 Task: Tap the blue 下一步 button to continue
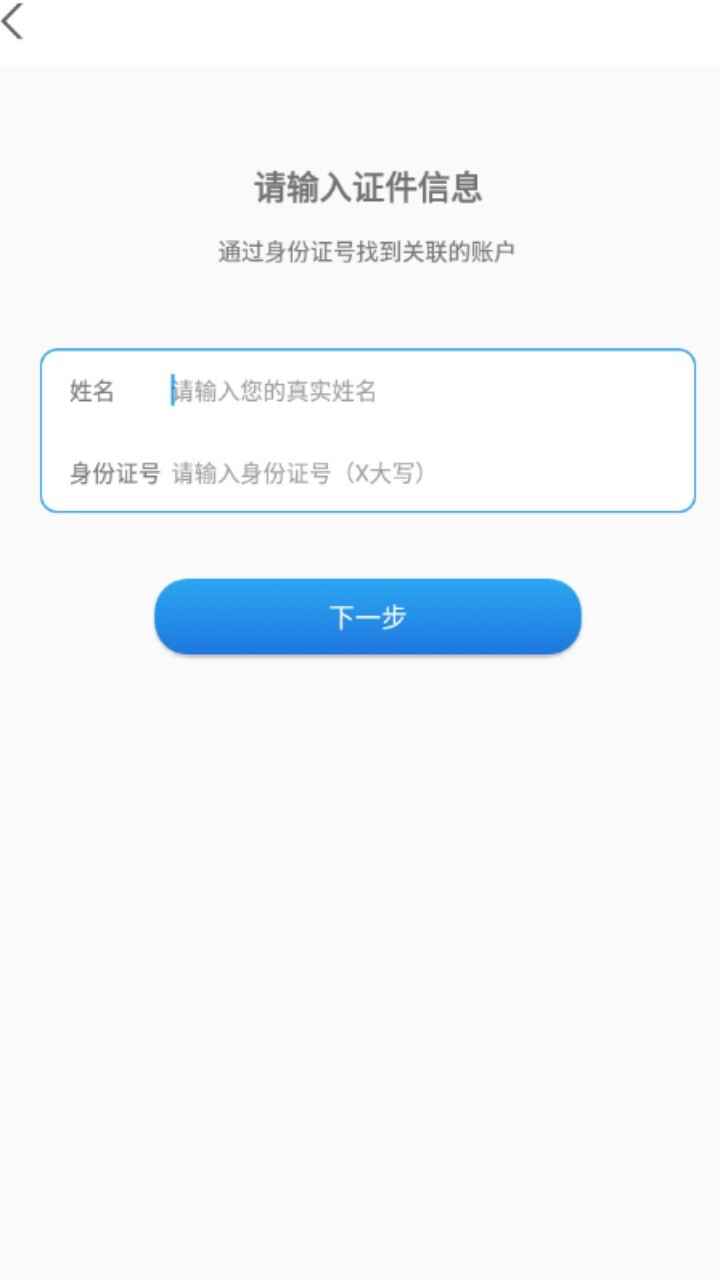(366, 617)
